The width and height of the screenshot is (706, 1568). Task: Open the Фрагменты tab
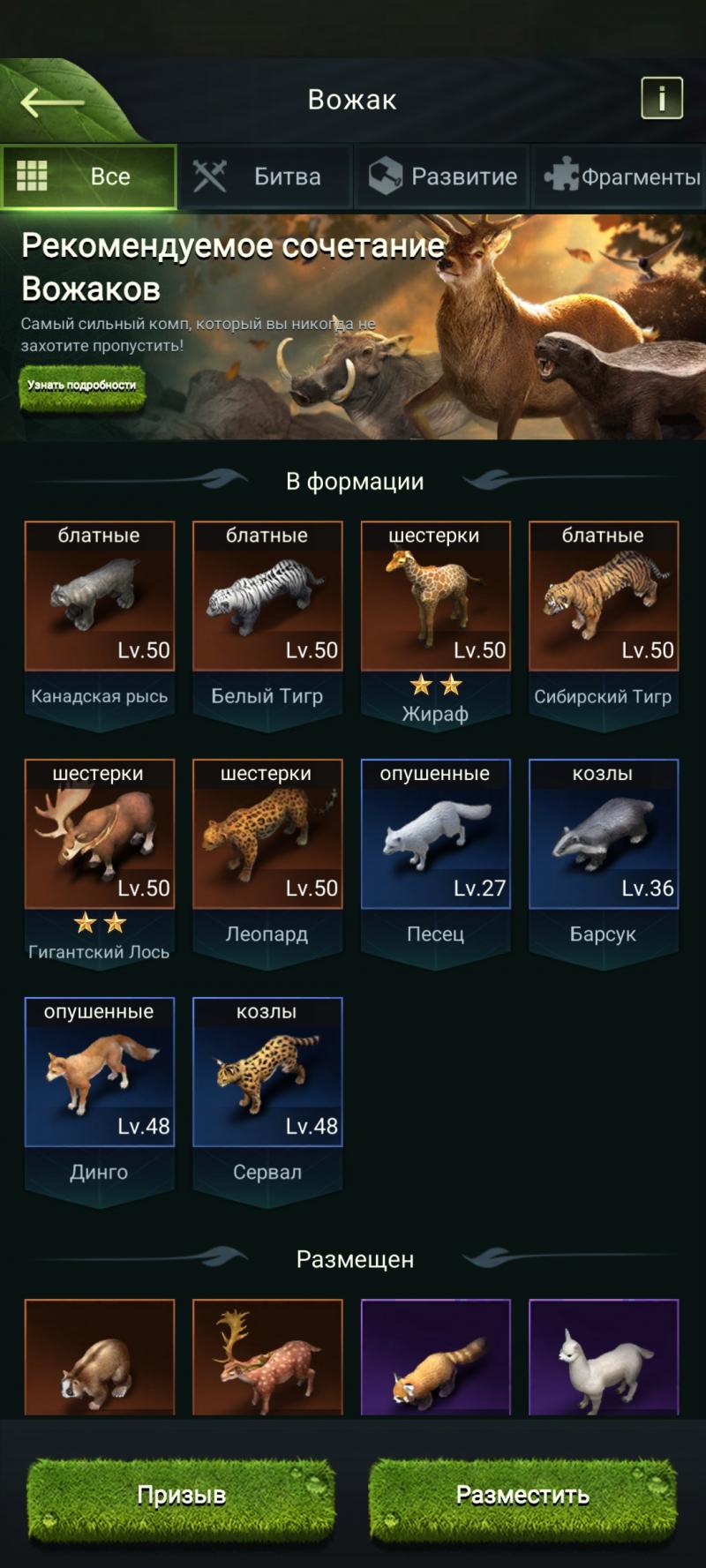pos(620,176)
